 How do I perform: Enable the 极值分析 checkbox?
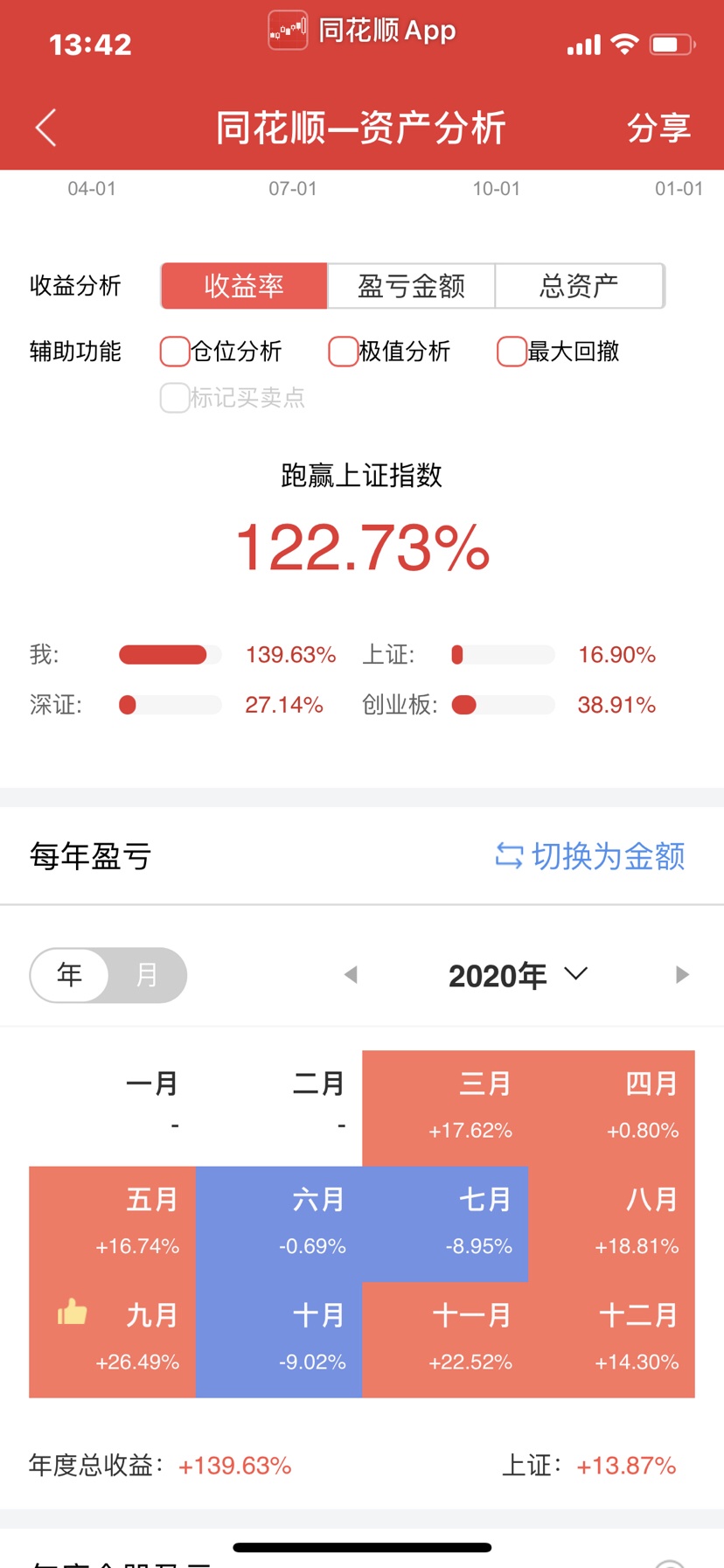pos(343,352)
